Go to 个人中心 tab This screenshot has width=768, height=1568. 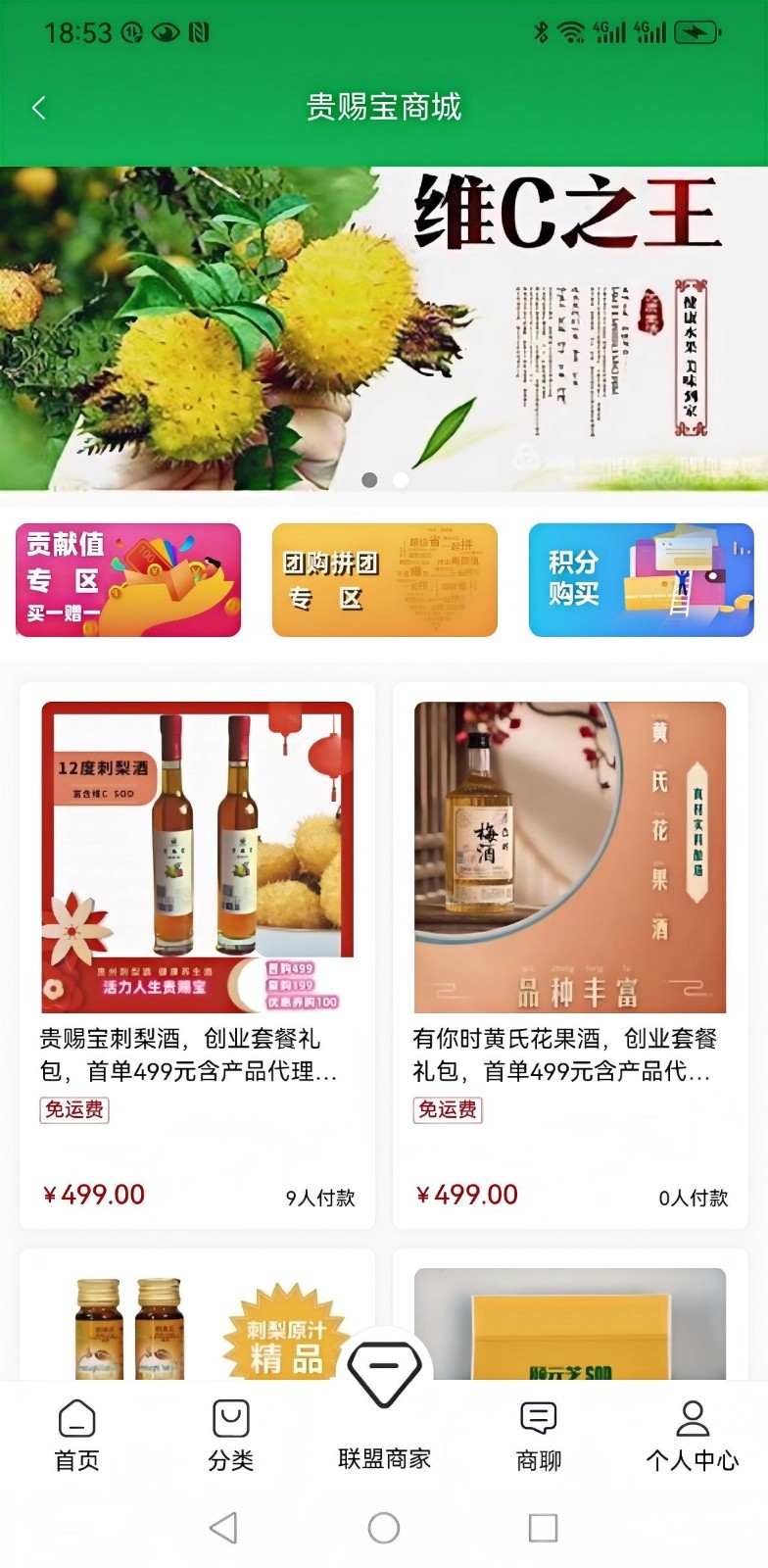(x=692, y=1436)
